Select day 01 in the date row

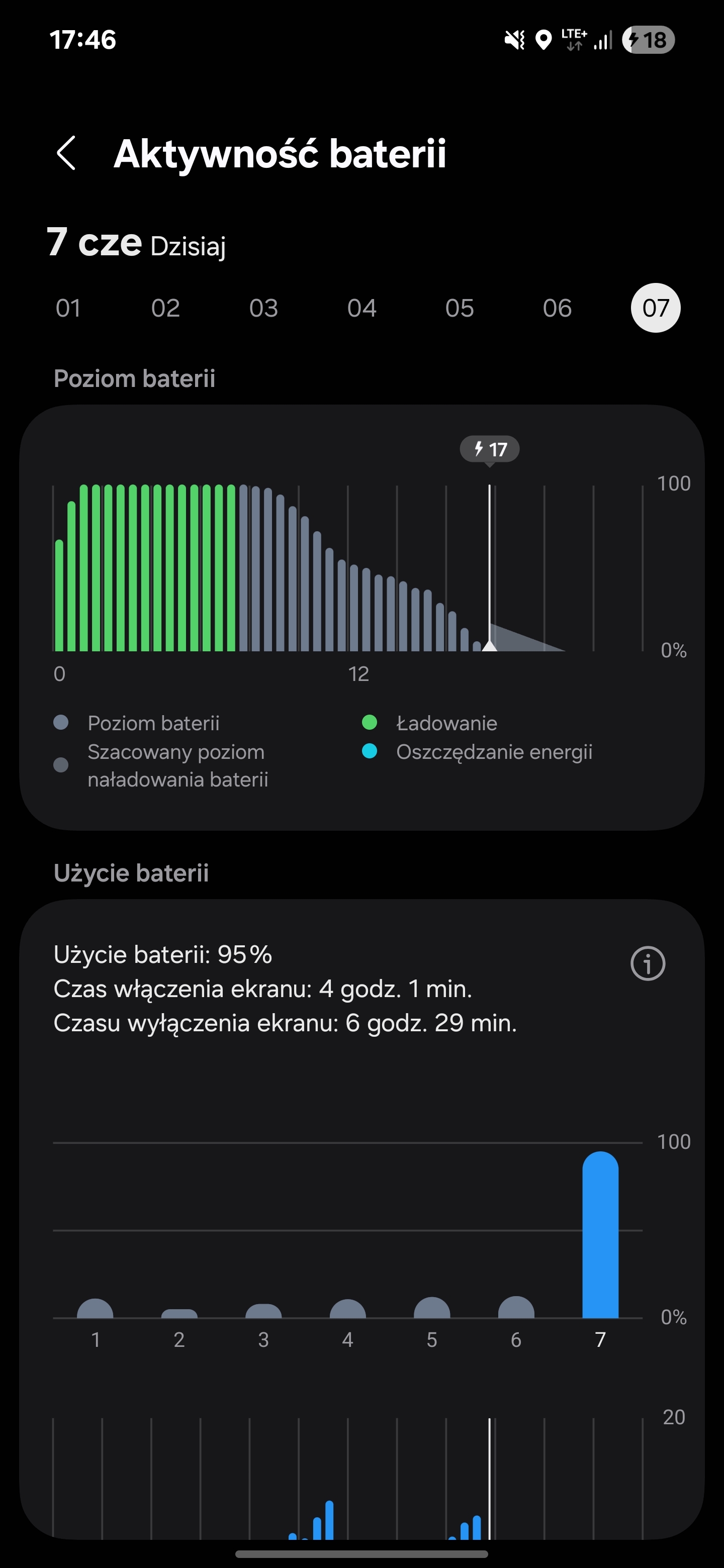[68, 308]
